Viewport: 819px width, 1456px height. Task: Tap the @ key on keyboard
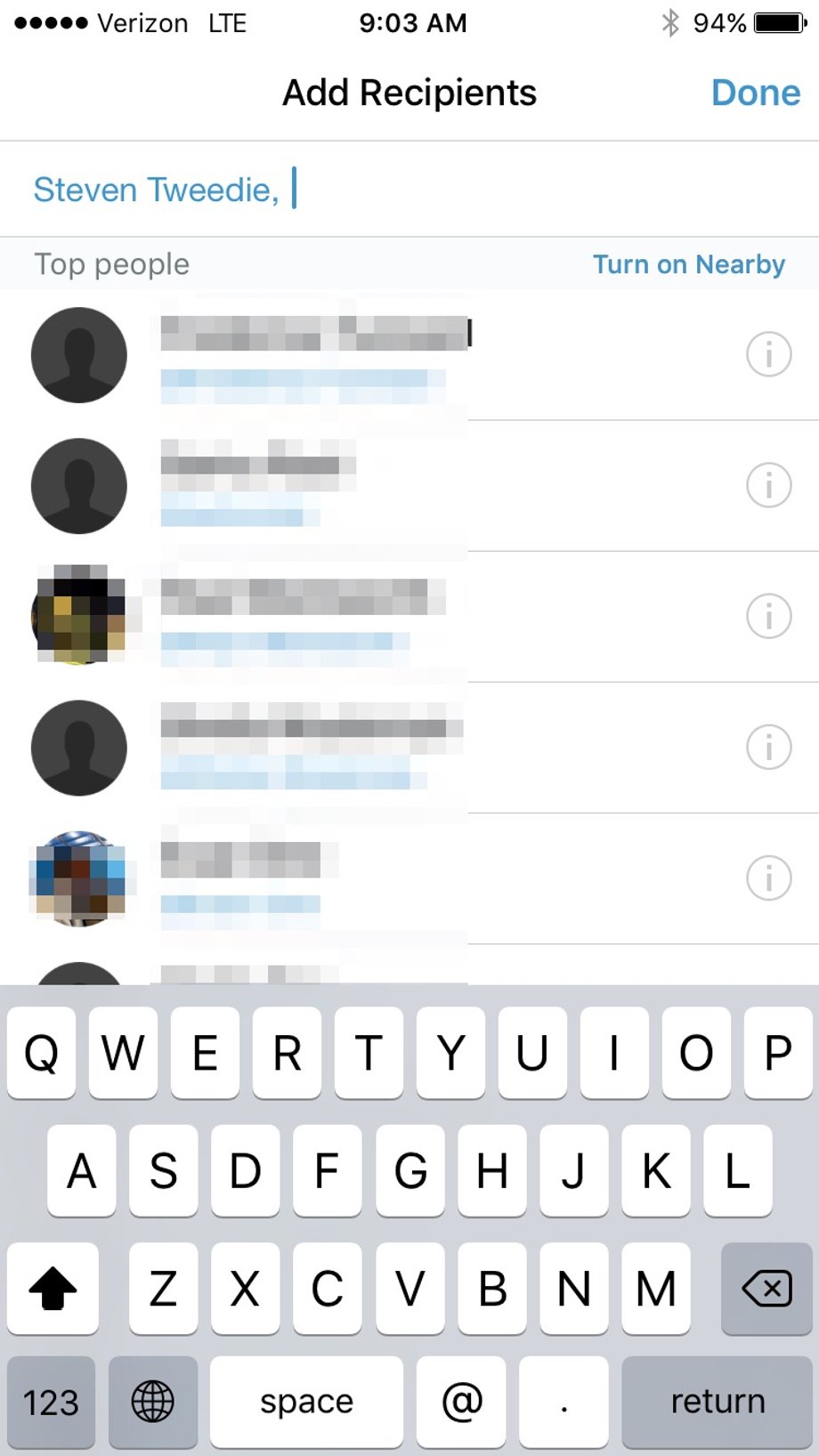click(x=461, y=1402)
